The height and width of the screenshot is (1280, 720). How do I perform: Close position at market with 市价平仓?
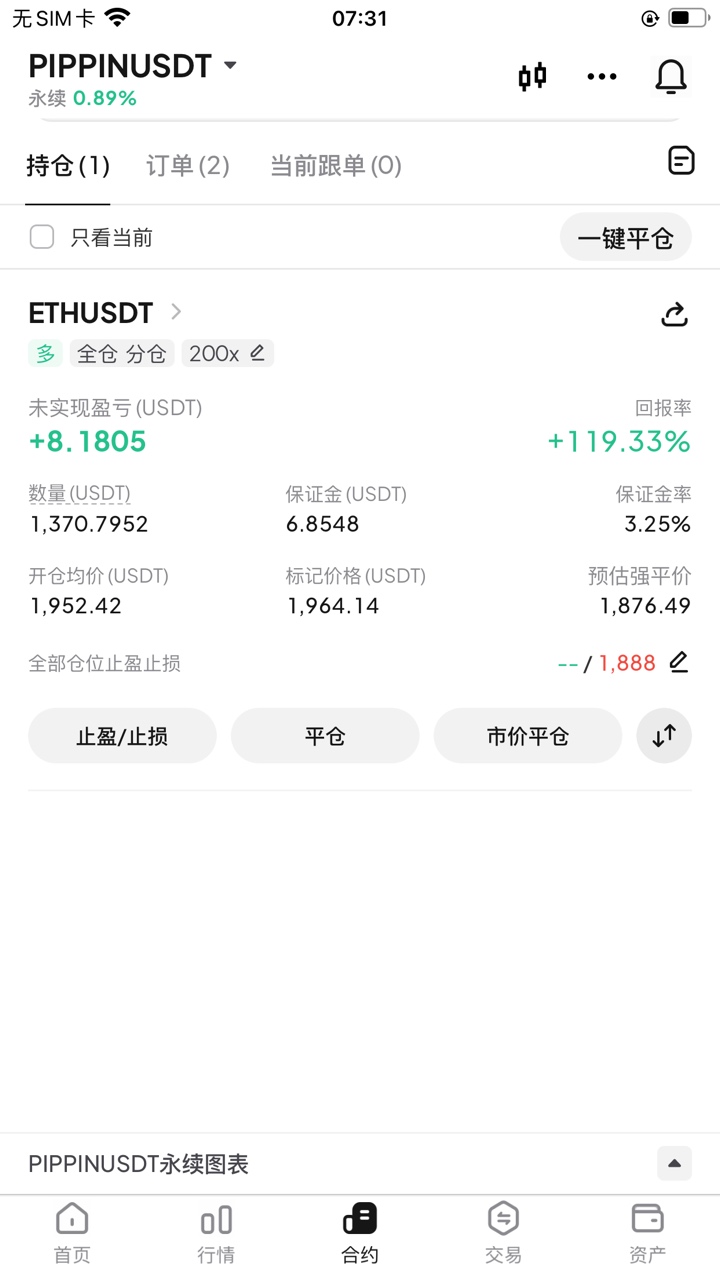tap(527, 736)
